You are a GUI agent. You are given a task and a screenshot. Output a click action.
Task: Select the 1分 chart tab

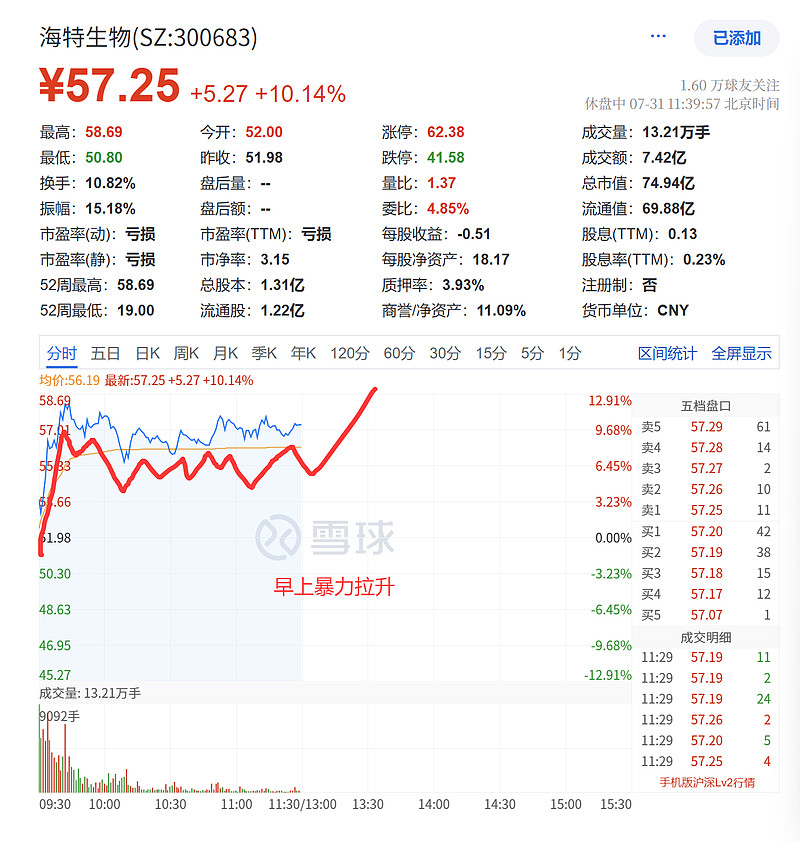[570, 353]
